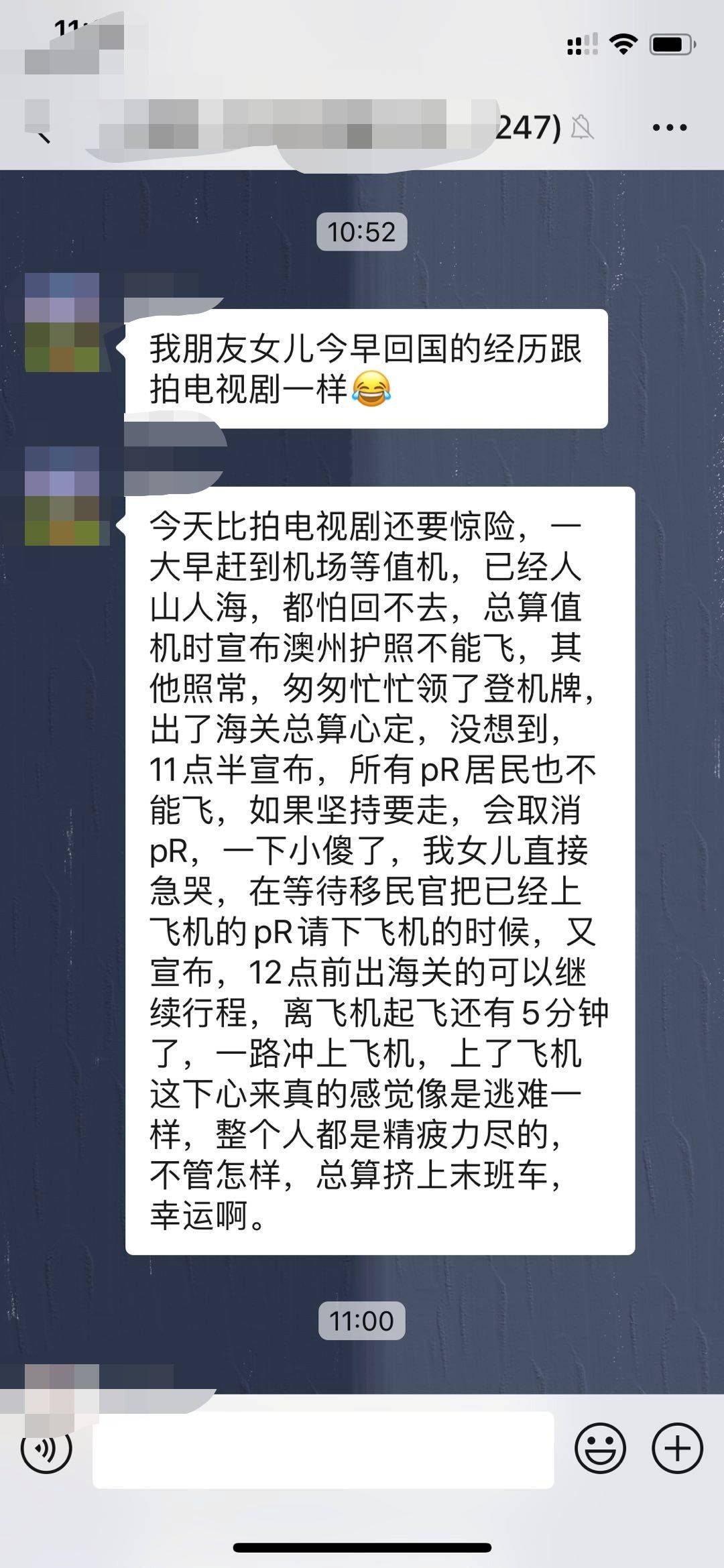
Task: Open the emoji sticker panel
Action: (600, 1449)
